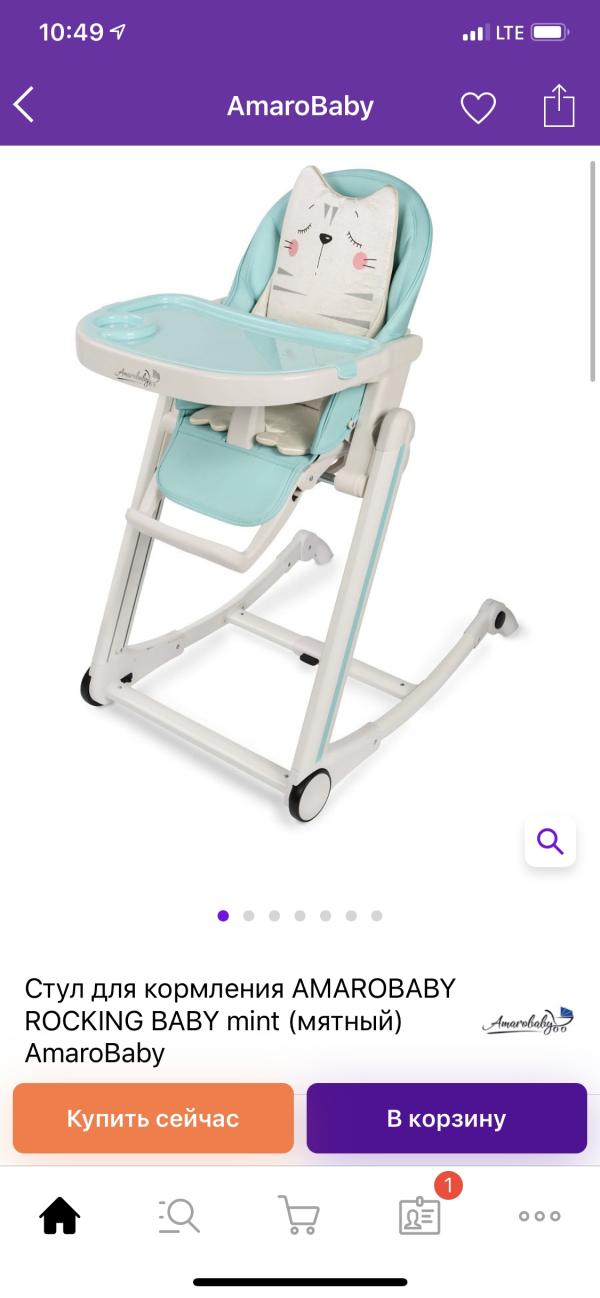The width and height of the screenshot is (600, 1298).
Task: Open the catalog search tab
Action: click(x=179, y=1216)
